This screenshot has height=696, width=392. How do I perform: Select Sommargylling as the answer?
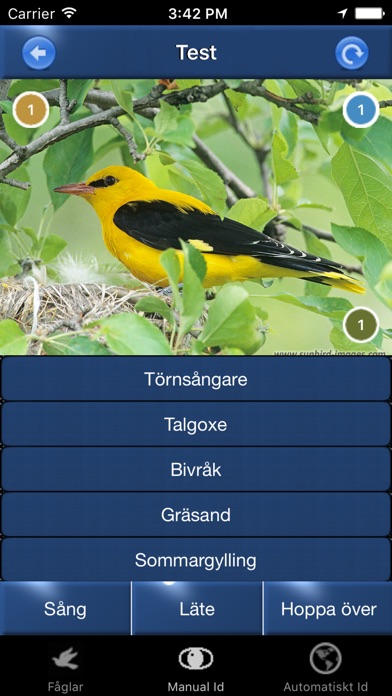tap(196, 560)
